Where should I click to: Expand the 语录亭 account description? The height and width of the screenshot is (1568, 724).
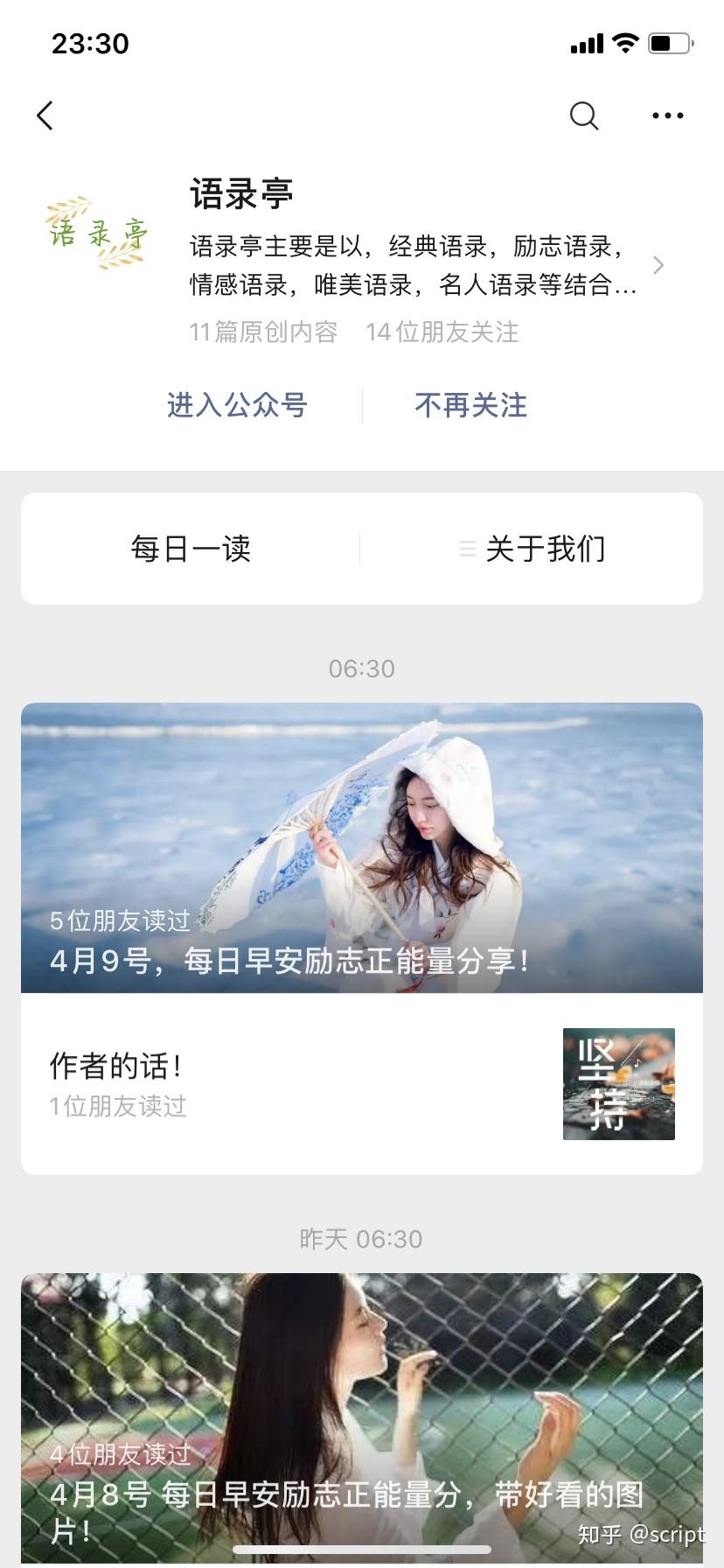point(658,265)
